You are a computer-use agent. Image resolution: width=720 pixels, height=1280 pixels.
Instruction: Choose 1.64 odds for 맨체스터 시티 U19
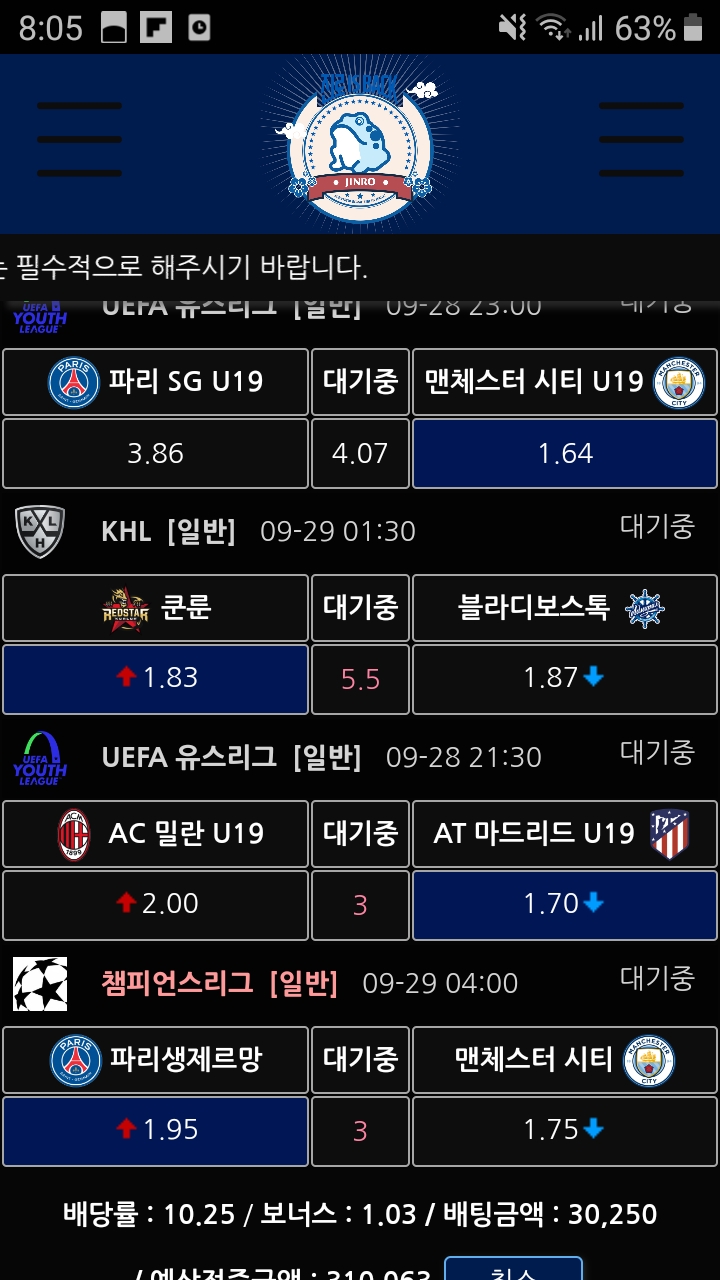[x=565, y=453]
